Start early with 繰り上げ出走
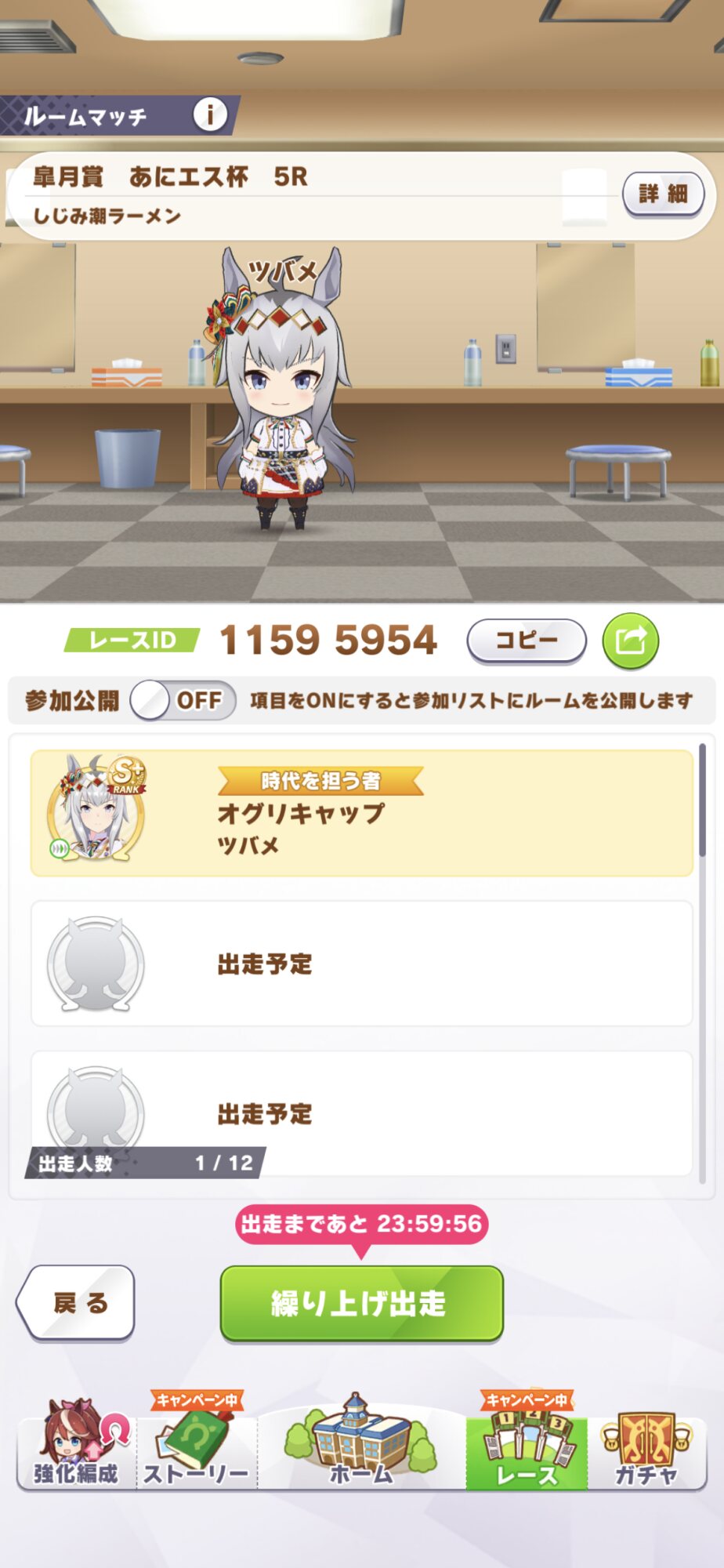This screenshot has width=724, height=1568. pyautogui.click(x=361, y=1303)
